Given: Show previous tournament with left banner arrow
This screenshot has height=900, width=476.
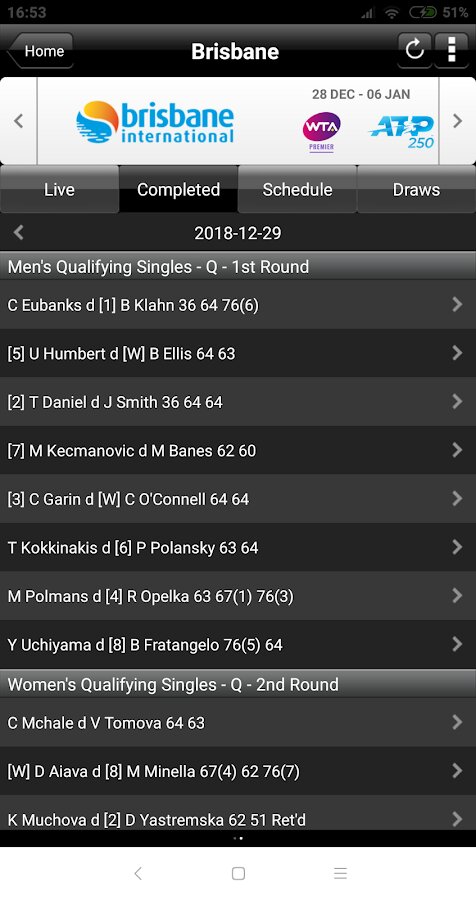Looking at the screenshot, I should click(18, 121).
